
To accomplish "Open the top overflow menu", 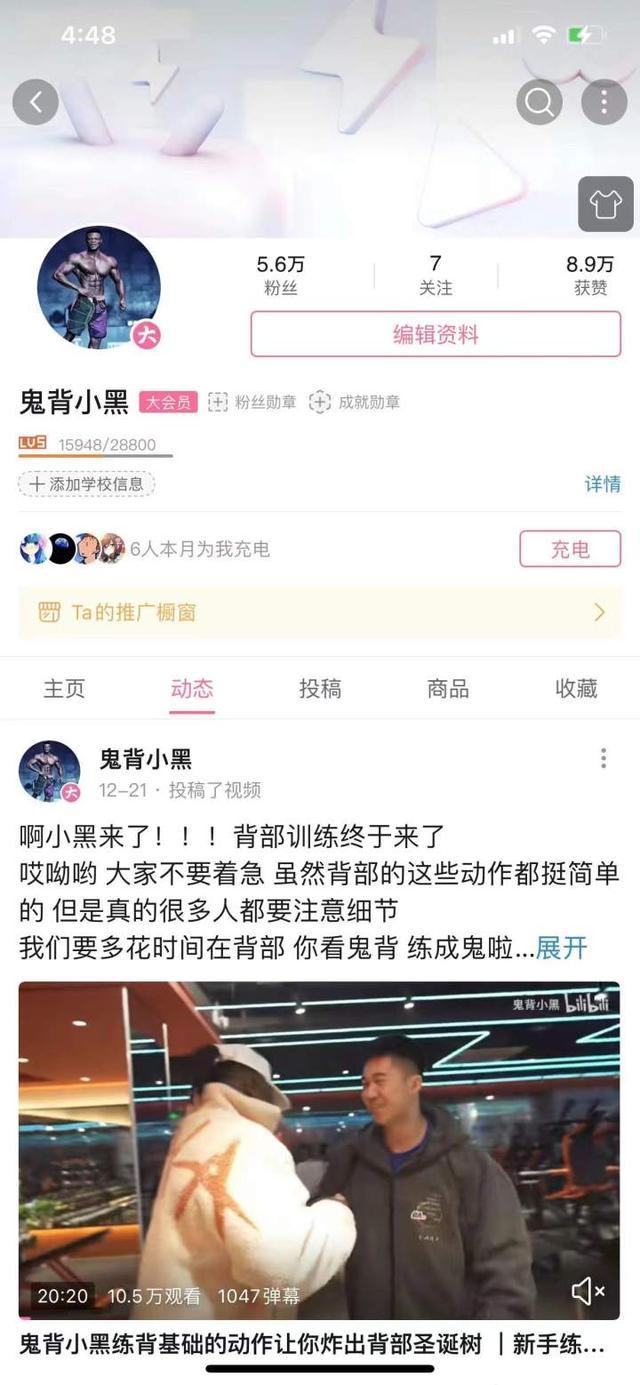I will pyautogui.click(x=604, y=102).
